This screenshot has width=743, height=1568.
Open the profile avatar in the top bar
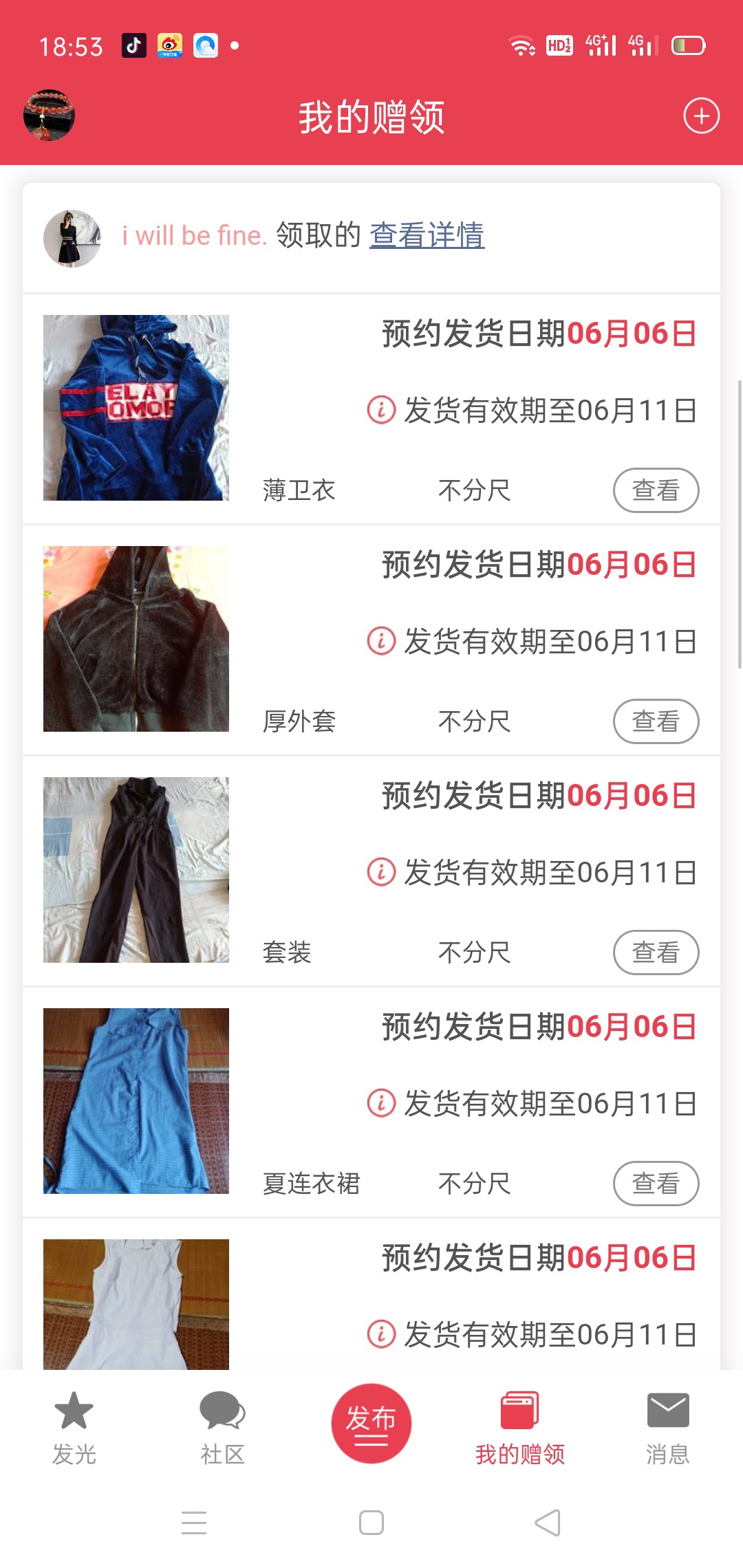(49, 116)
